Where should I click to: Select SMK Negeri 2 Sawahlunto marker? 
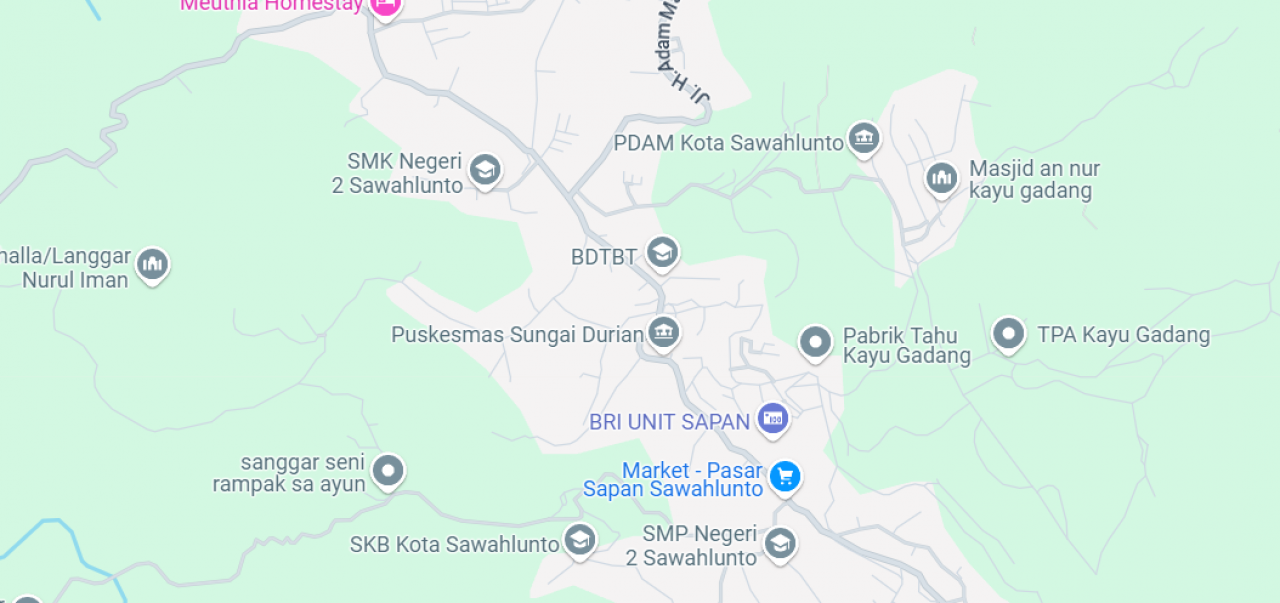tap(485, 170)
